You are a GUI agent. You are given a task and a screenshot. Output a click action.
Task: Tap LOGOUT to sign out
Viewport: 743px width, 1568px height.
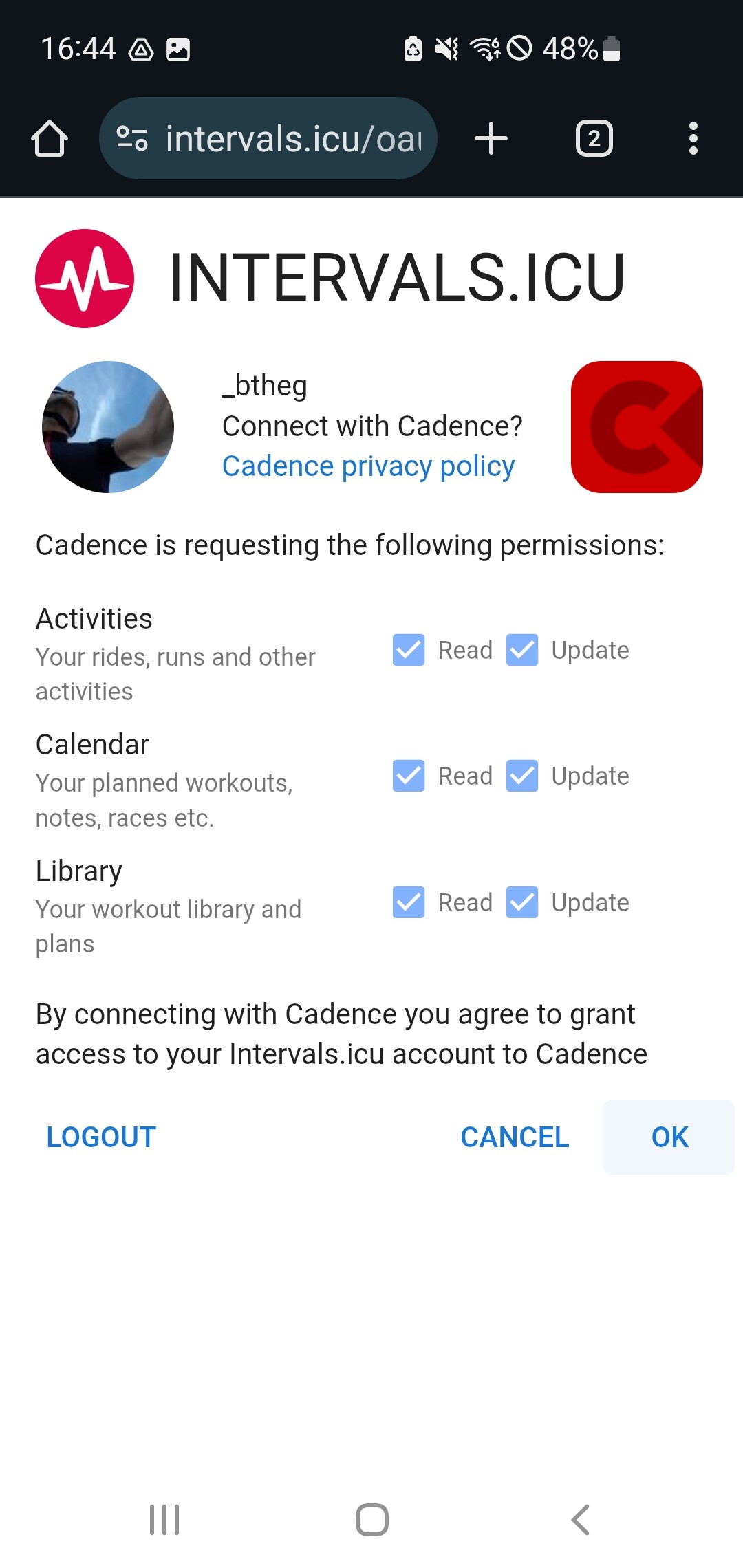[x=101, y=1137]
